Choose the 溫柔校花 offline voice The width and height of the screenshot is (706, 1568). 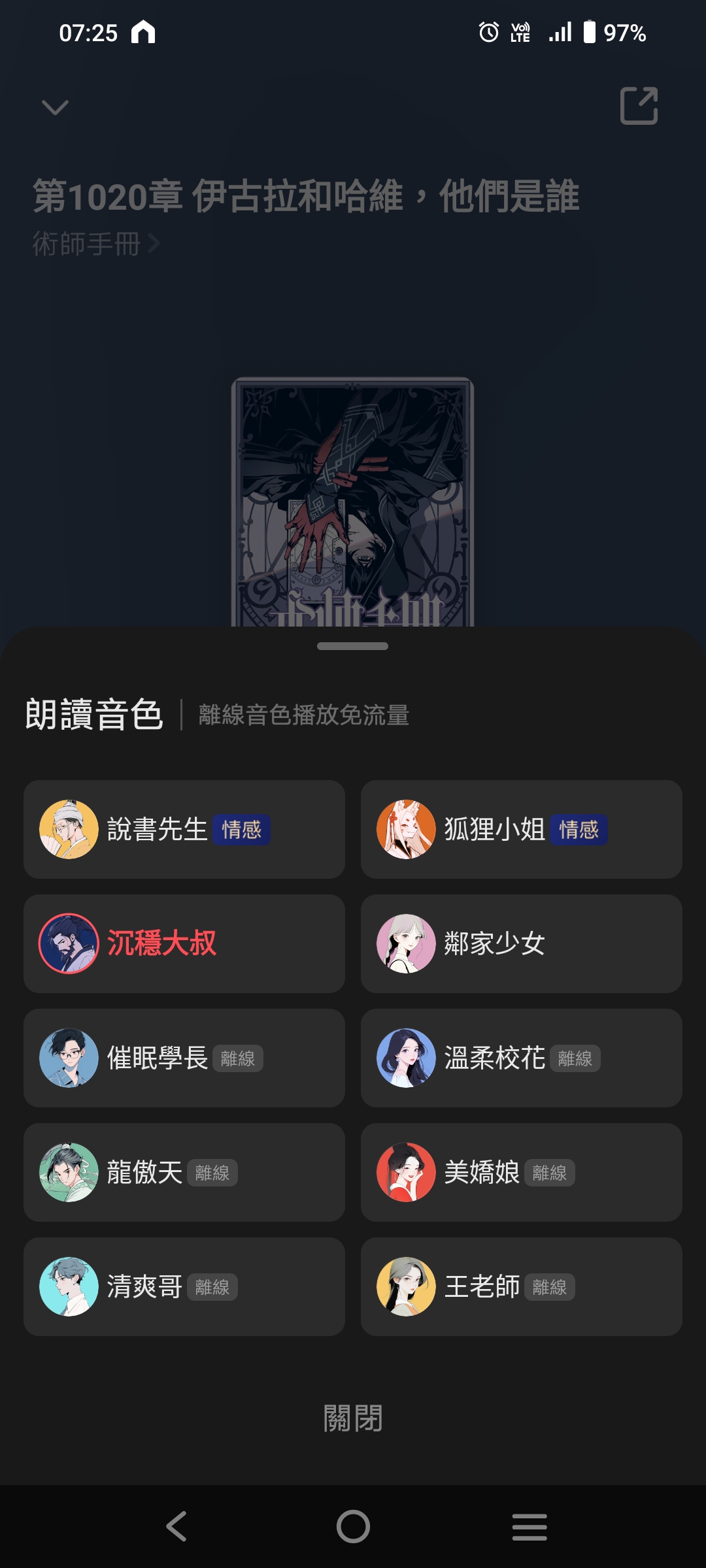[x=521, y=1058]
